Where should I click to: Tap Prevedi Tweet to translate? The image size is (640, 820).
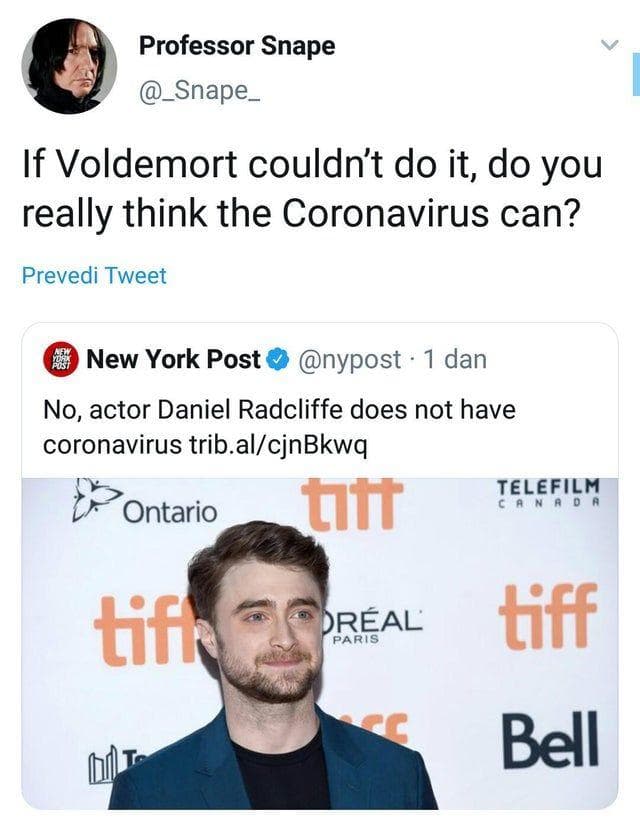click(94, 276)
